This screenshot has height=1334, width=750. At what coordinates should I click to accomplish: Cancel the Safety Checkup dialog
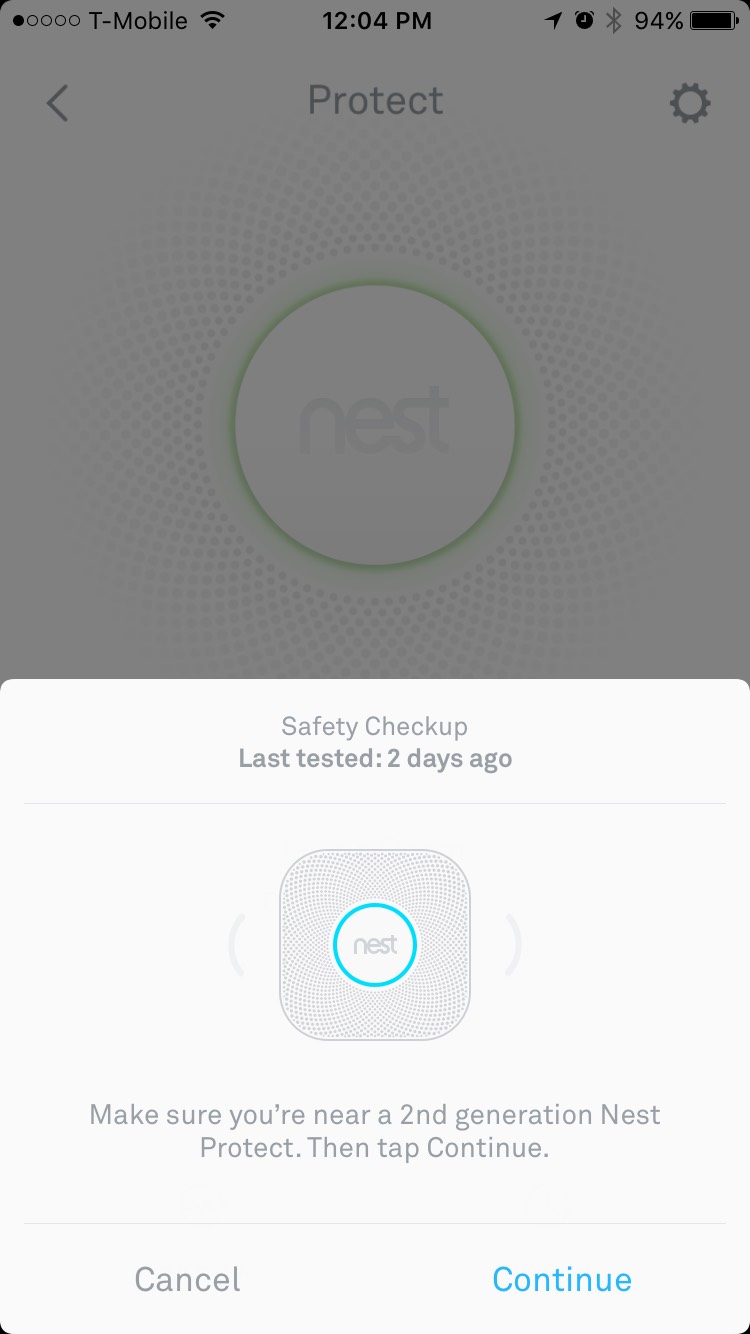pyautogui.click(x=188, y=1279)
